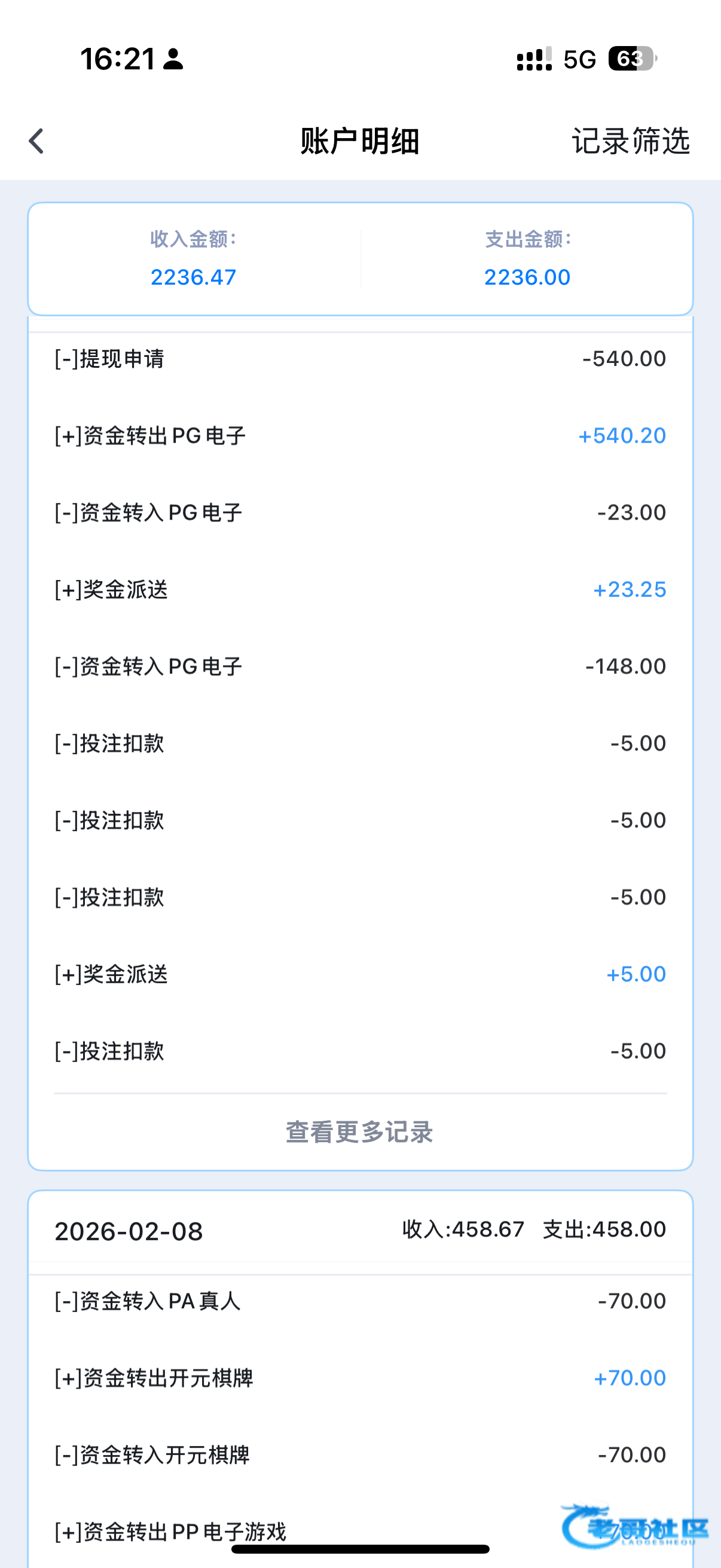Viewport: 721px width, 1568px height.
Task: Tap 查看更多记录 to load more records
Action: point(359,1132)
